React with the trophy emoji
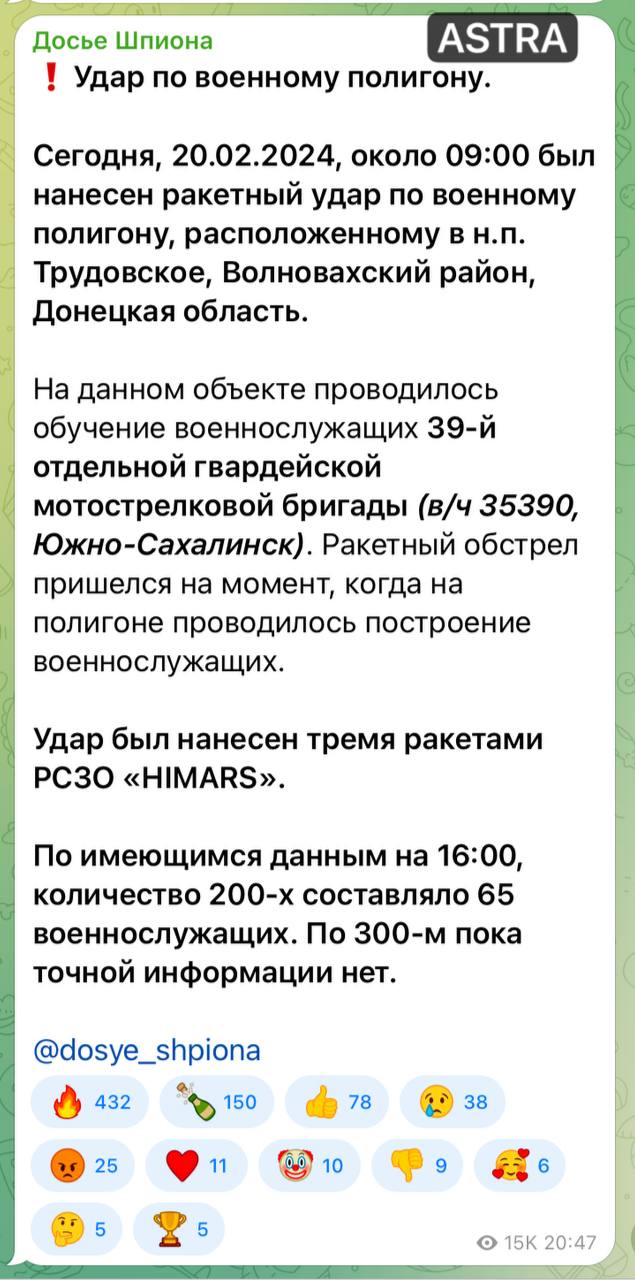The height and width of the screenshot is (1280, 635). coord(178,1229)
